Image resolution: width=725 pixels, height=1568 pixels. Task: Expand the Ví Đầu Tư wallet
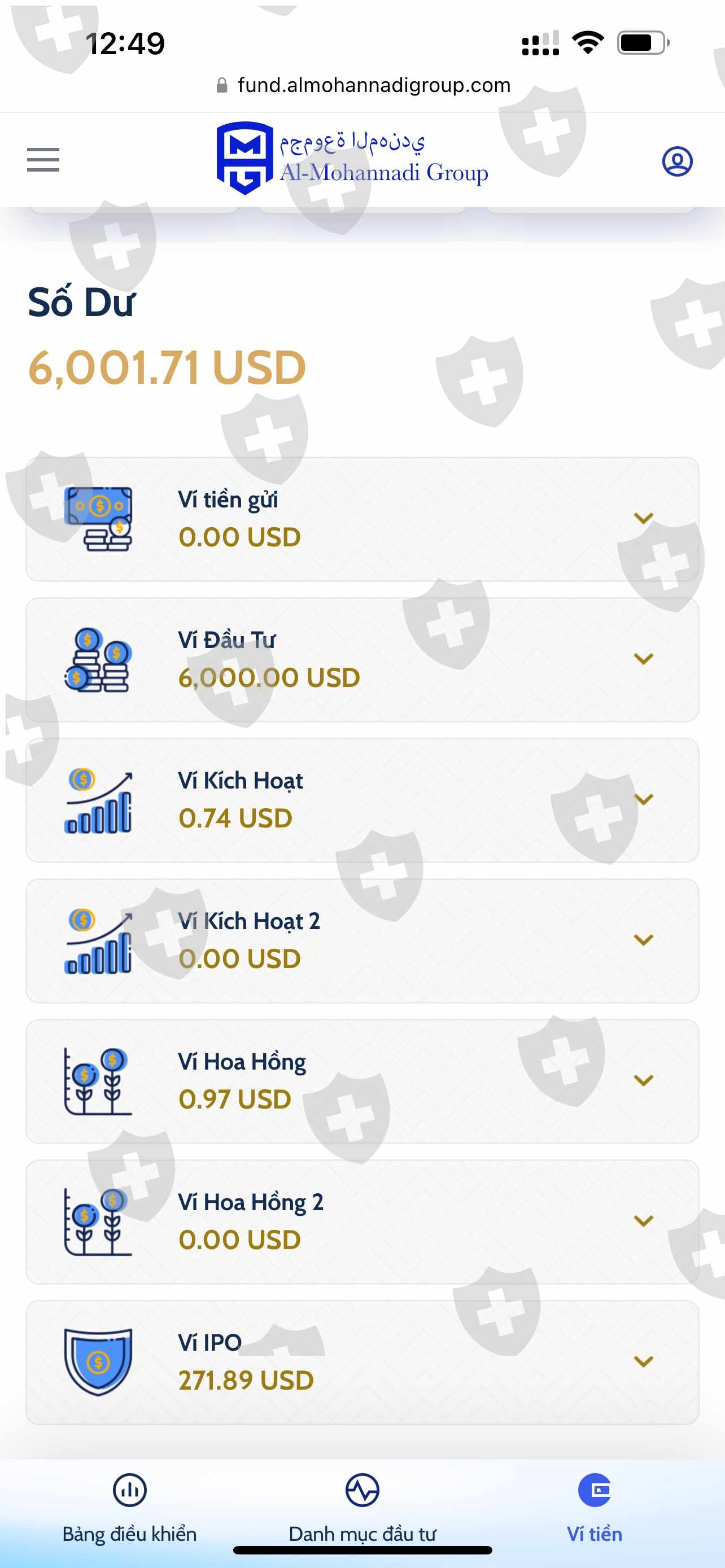tap(643, 659)
